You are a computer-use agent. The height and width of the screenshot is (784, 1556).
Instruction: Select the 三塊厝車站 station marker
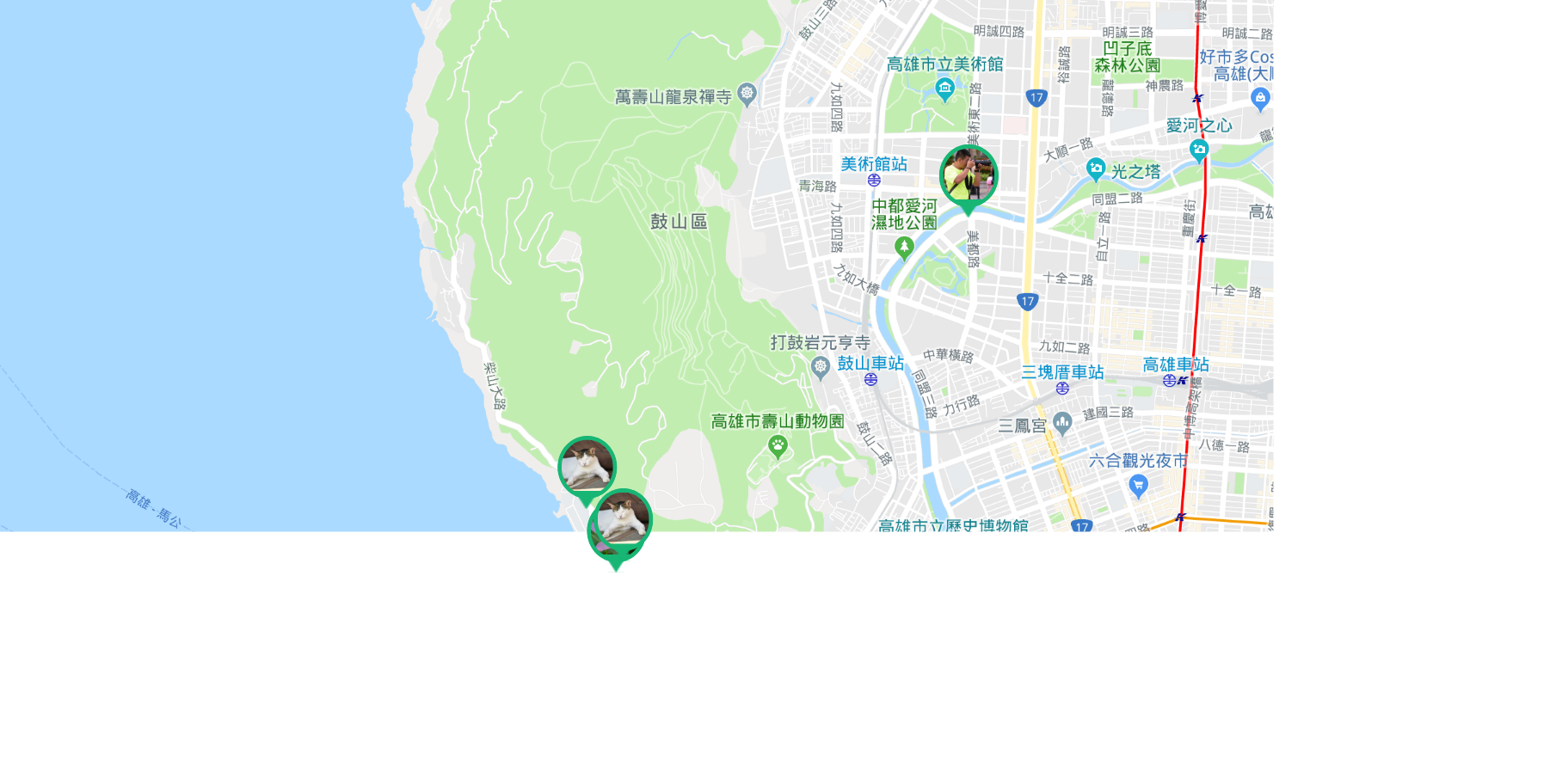(x=1062, y=388)
